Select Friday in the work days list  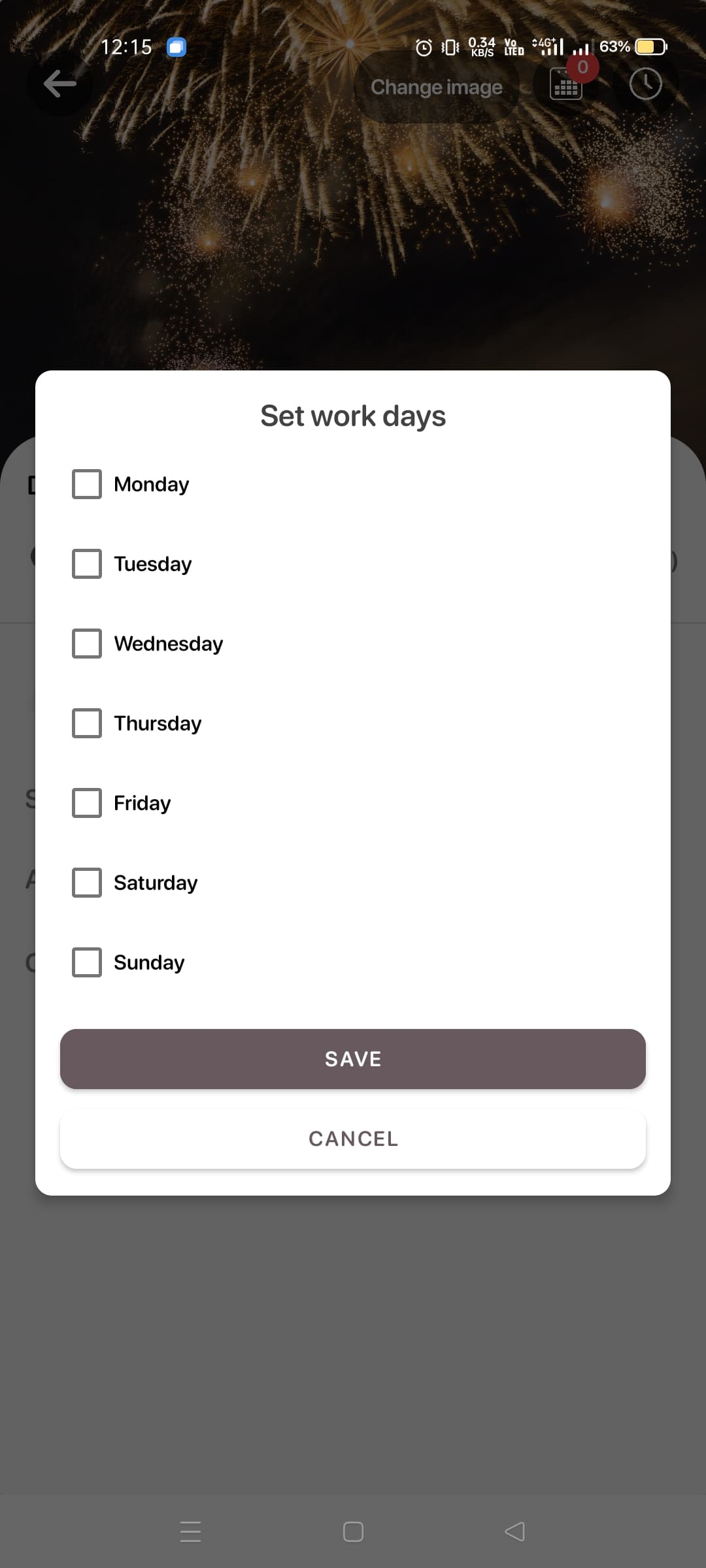pyautogui.click(x=87, y=803)
